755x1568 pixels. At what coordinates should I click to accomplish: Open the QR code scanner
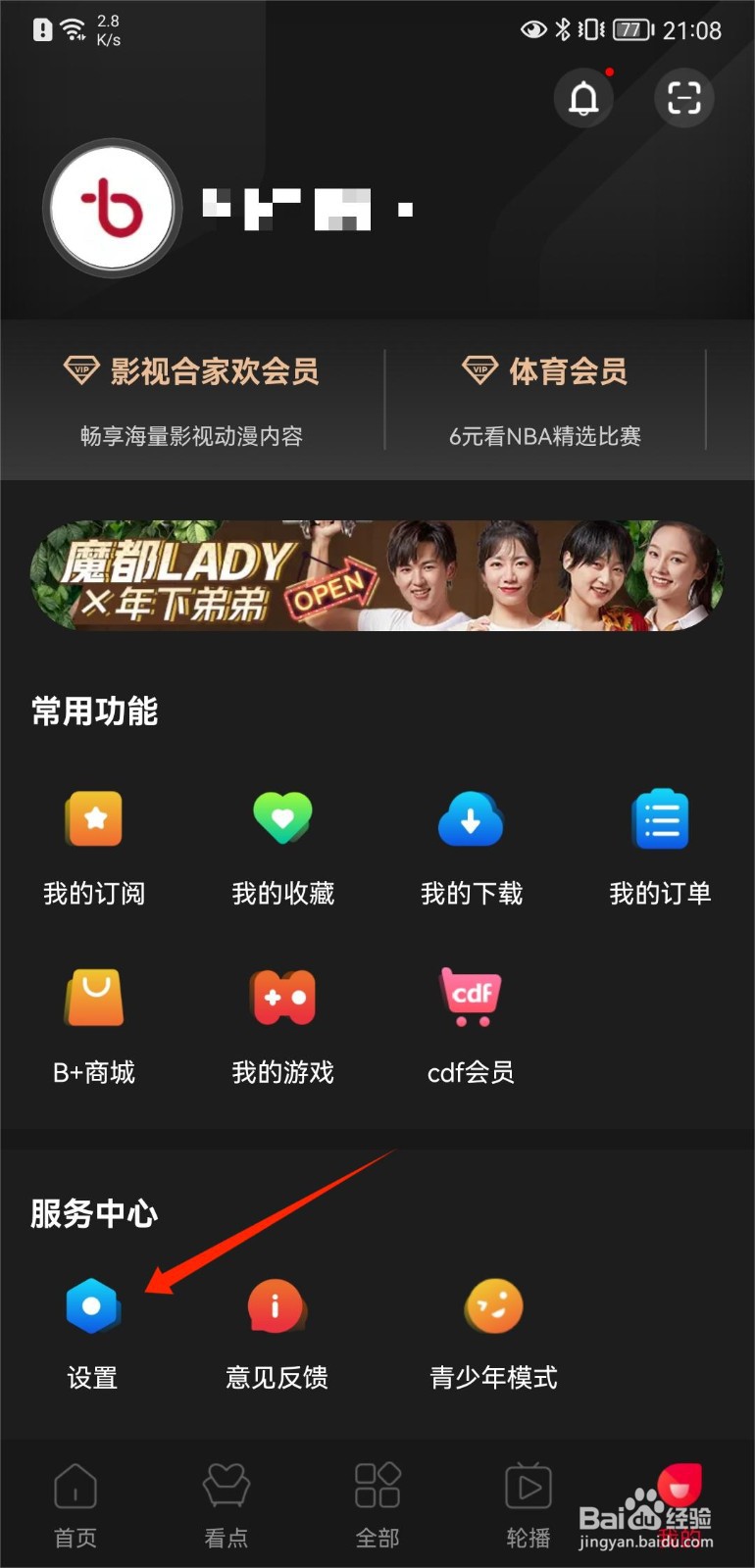(x=683, y=98)
